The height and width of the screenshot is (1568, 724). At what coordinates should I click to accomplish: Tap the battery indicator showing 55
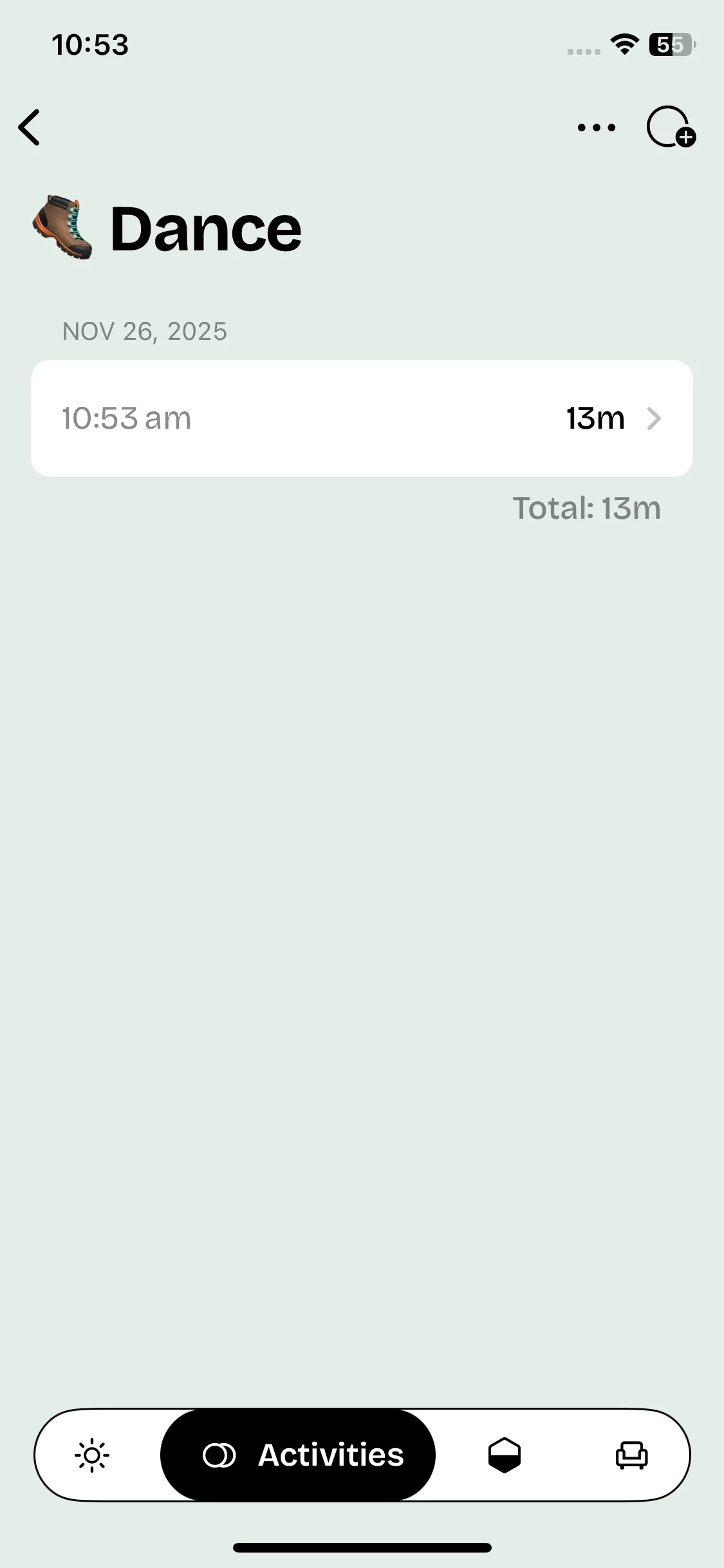point(671,44)
